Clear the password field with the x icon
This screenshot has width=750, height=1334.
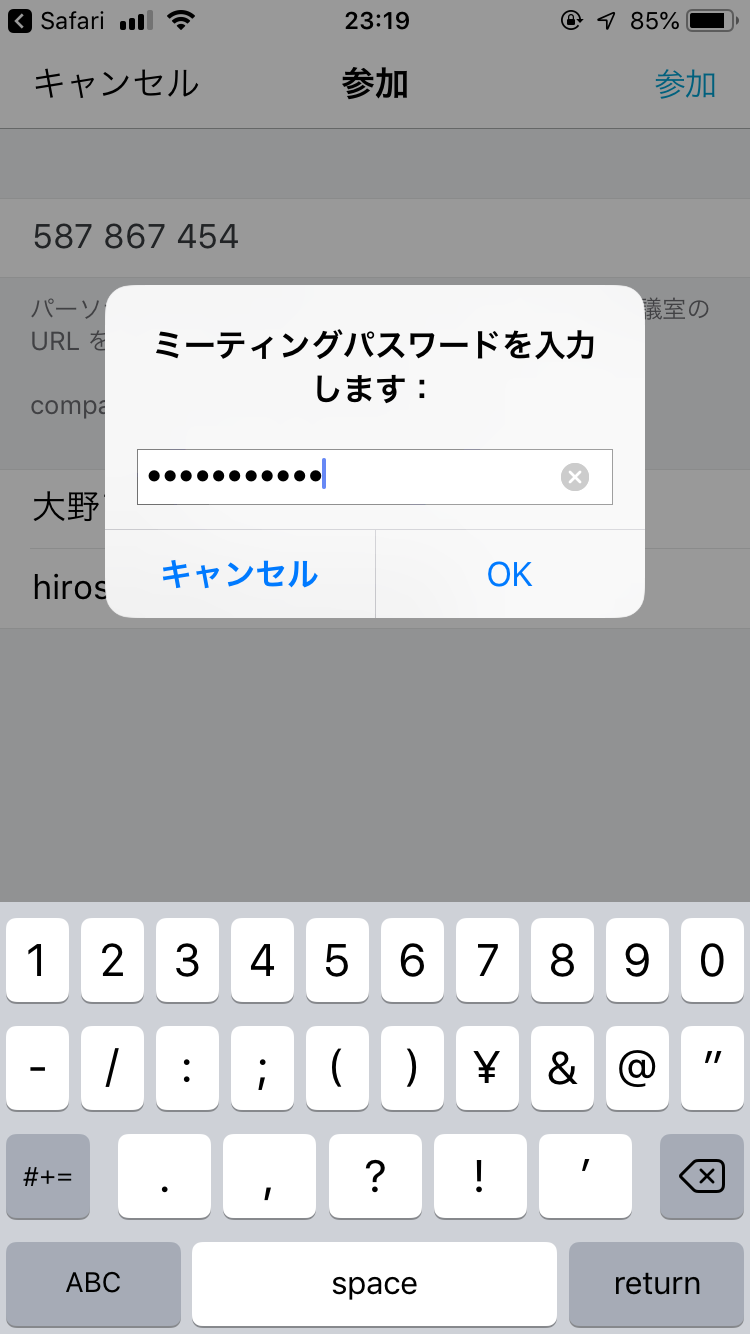click(574, 477)
